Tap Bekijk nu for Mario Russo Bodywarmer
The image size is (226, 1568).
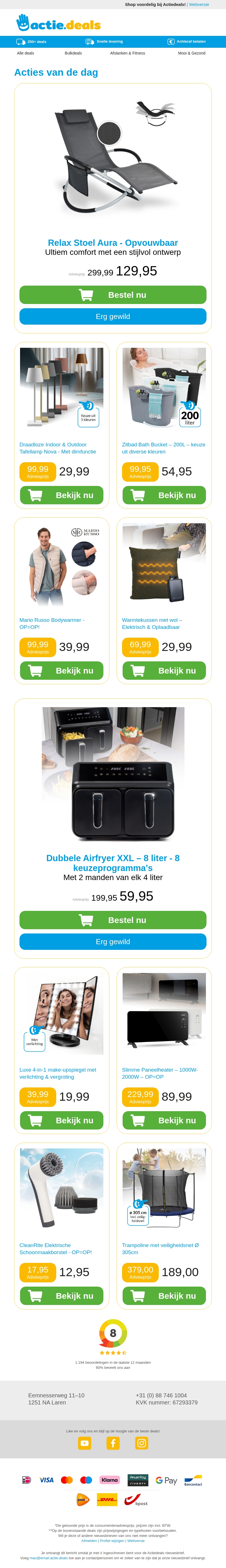click(x=62, y=670)
